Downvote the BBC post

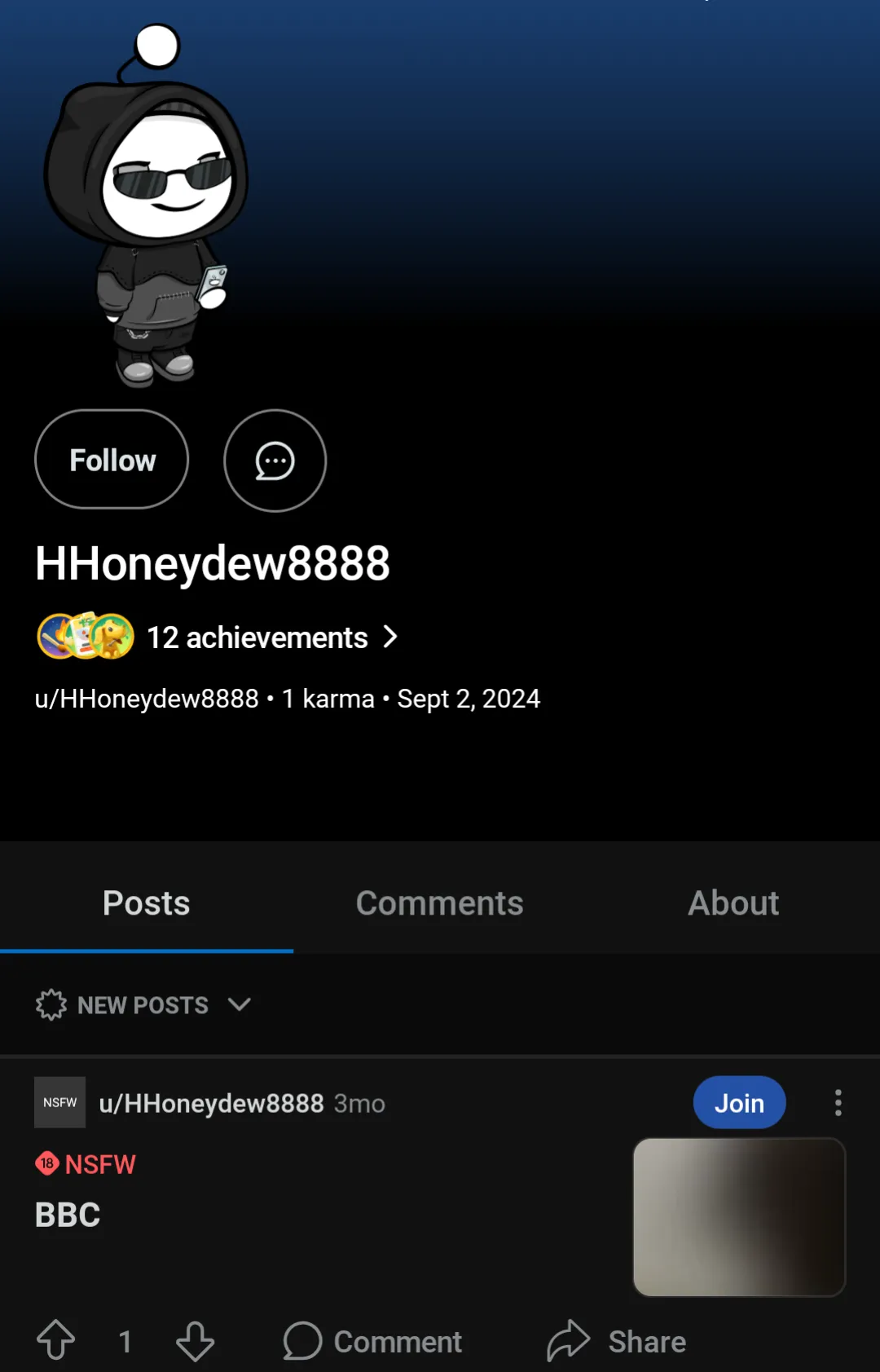pyautogui.click(x=196, y=1341)
